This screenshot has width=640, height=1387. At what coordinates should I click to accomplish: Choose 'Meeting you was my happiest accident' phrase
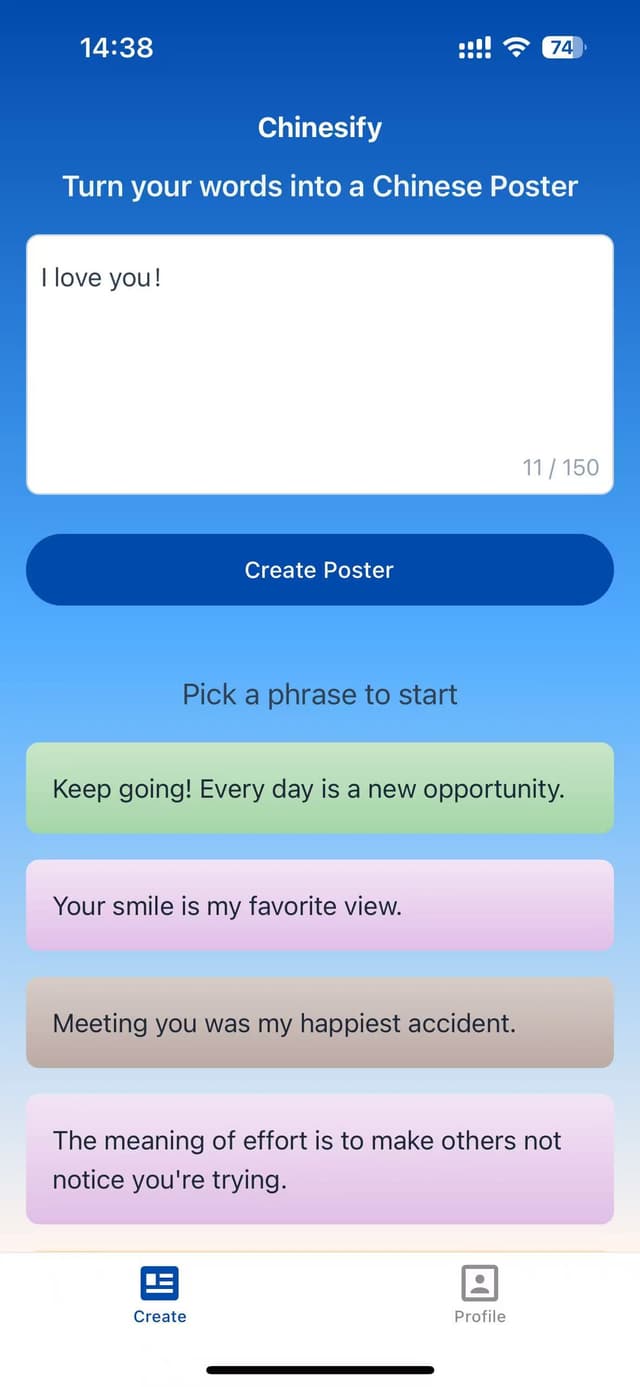pos(319,1023)
